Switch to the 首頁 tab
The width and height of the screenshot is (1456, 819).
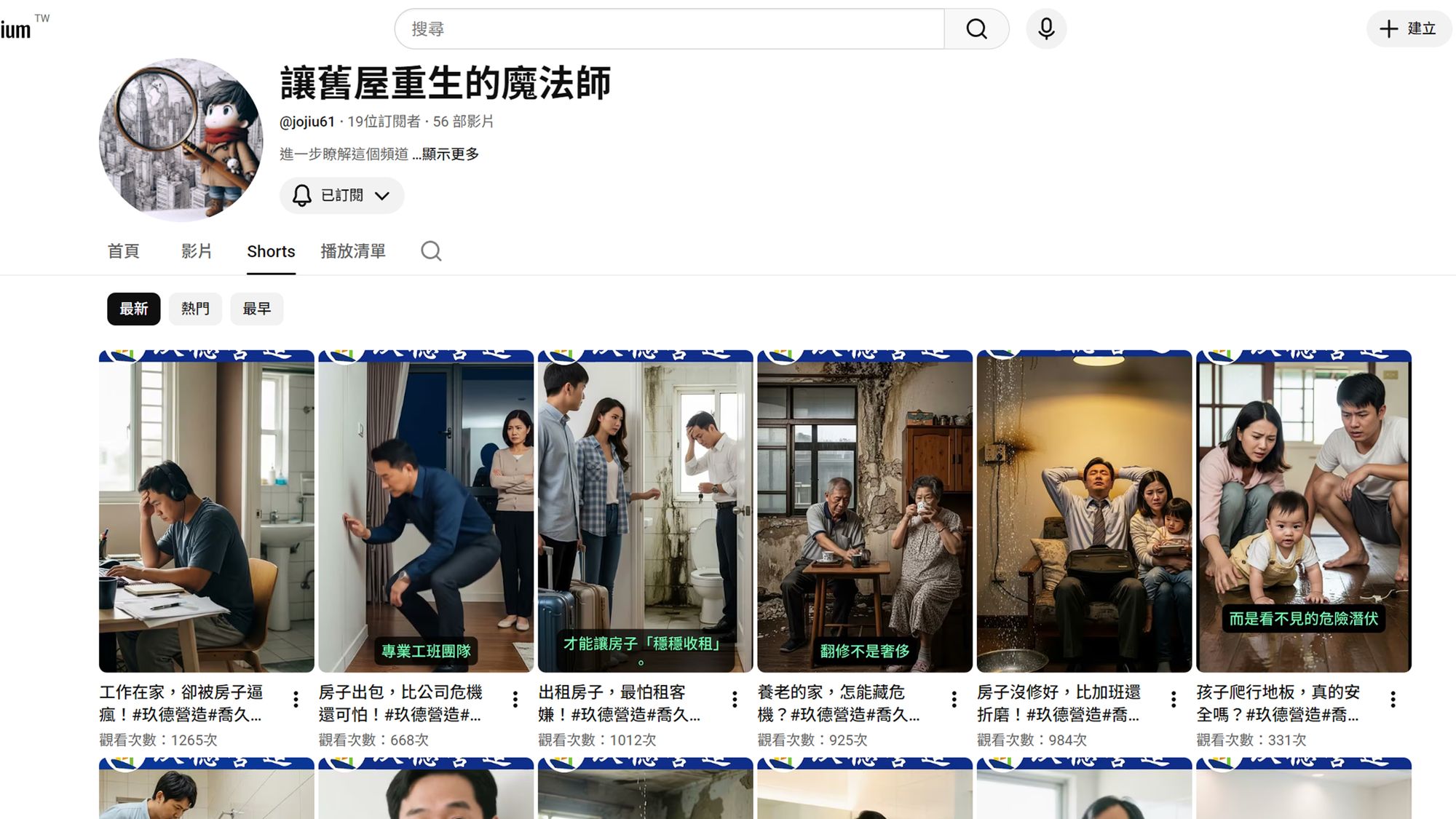click(123, 251)
